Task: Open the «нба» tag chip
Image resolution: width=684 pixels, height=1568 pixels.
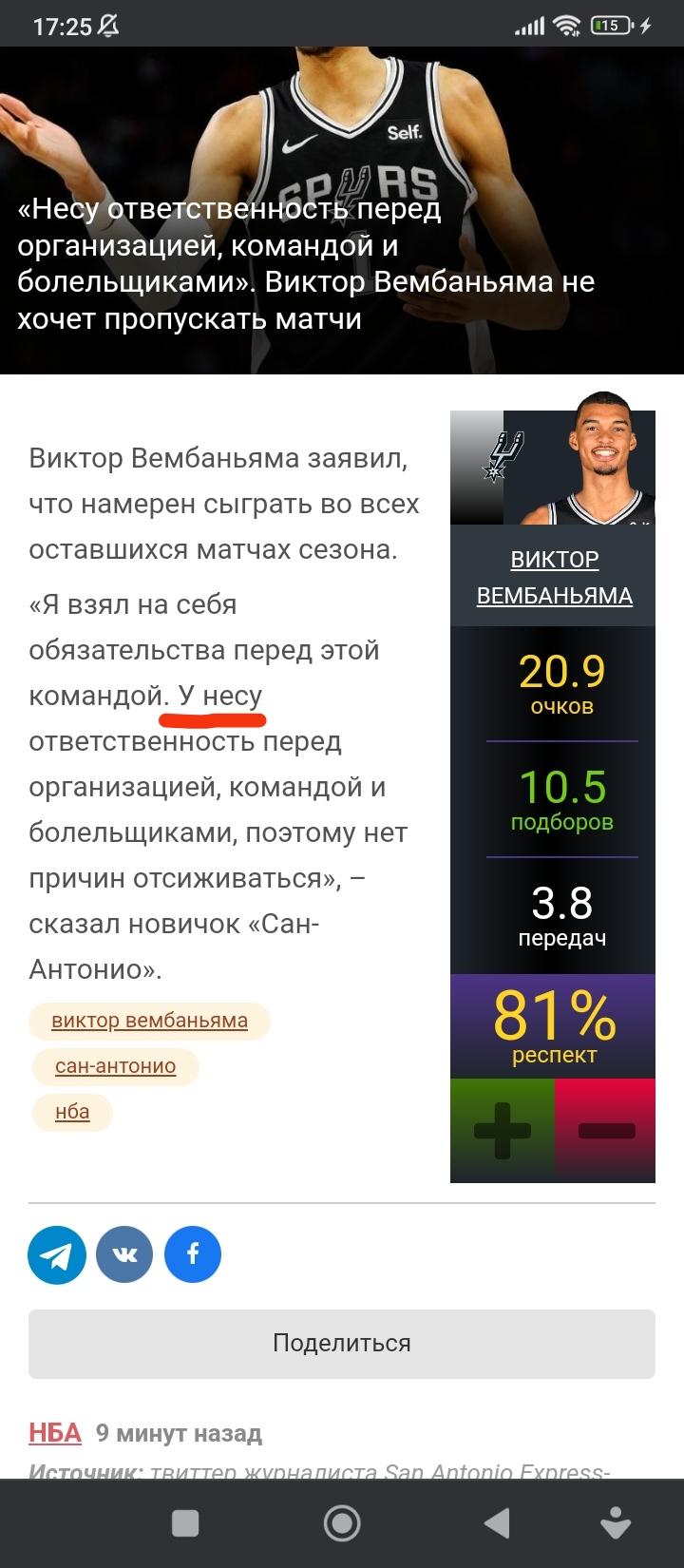Action: [x=72, y=1112]
